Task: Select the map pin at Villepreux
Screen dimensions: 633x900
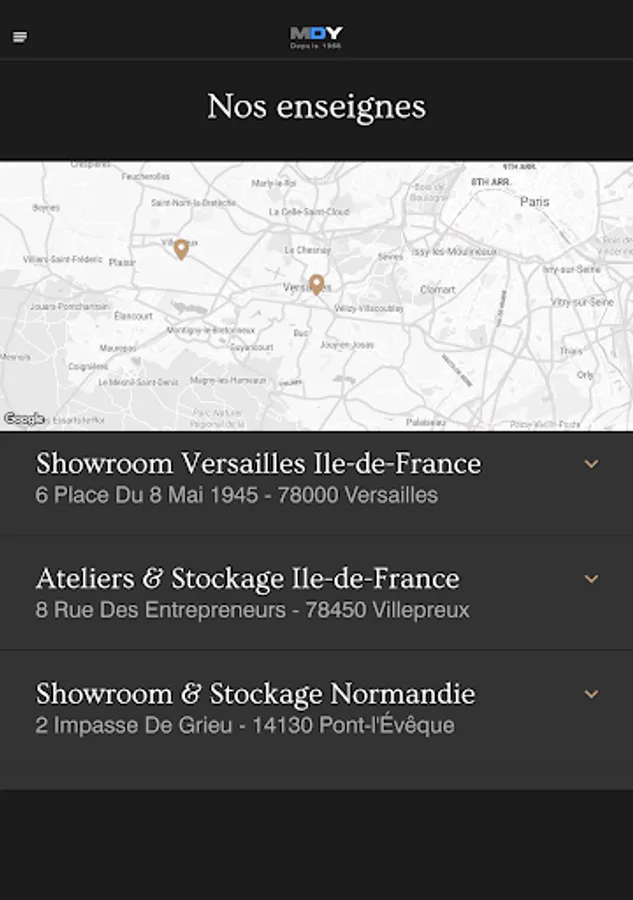Action: (x=181, y=249)
